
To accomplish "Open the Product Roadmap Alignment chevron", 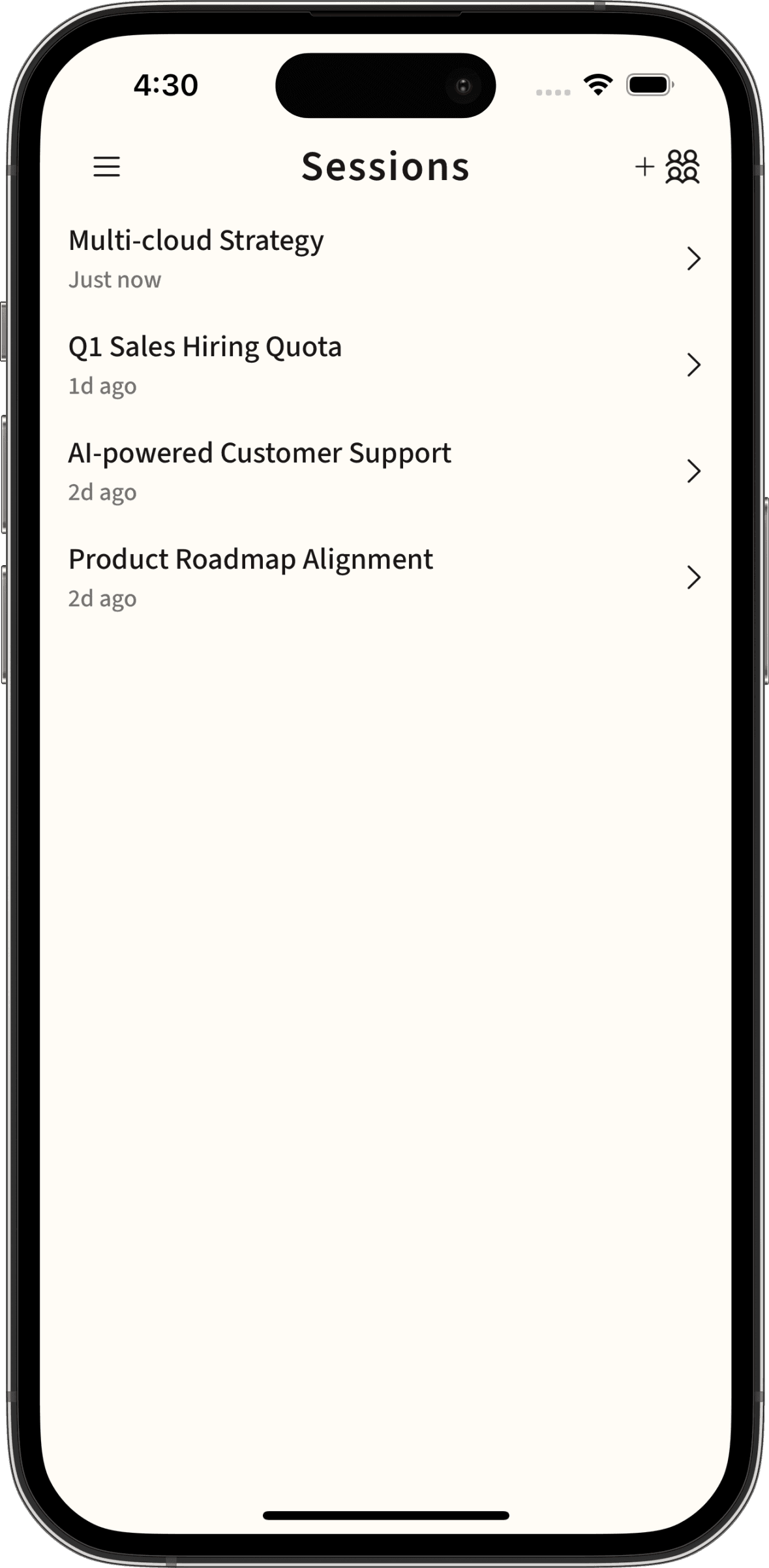I will tap(694, 577).
